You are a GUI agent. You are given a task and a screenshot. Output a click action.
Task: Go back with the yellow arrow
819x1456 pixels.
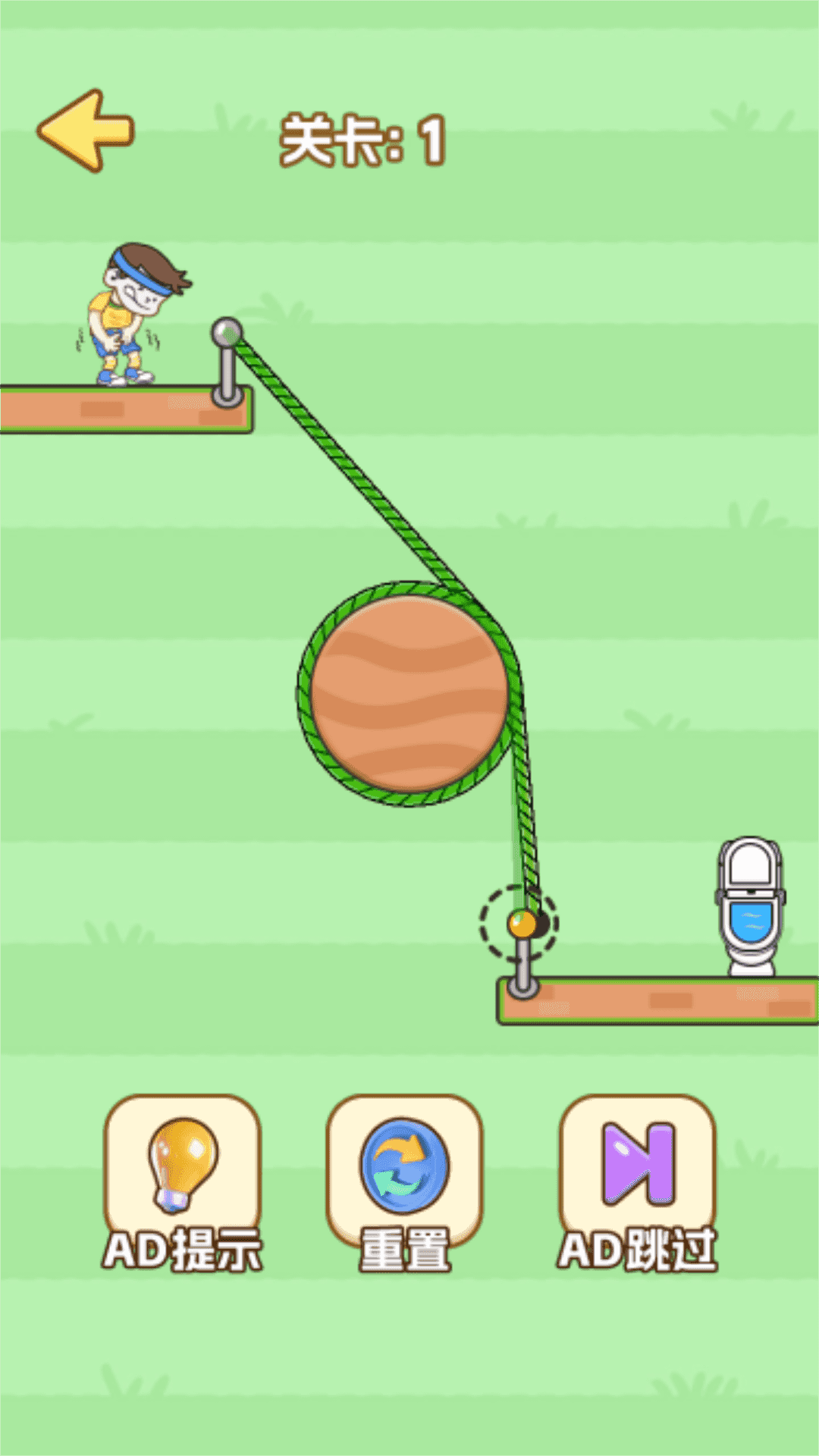85,130
